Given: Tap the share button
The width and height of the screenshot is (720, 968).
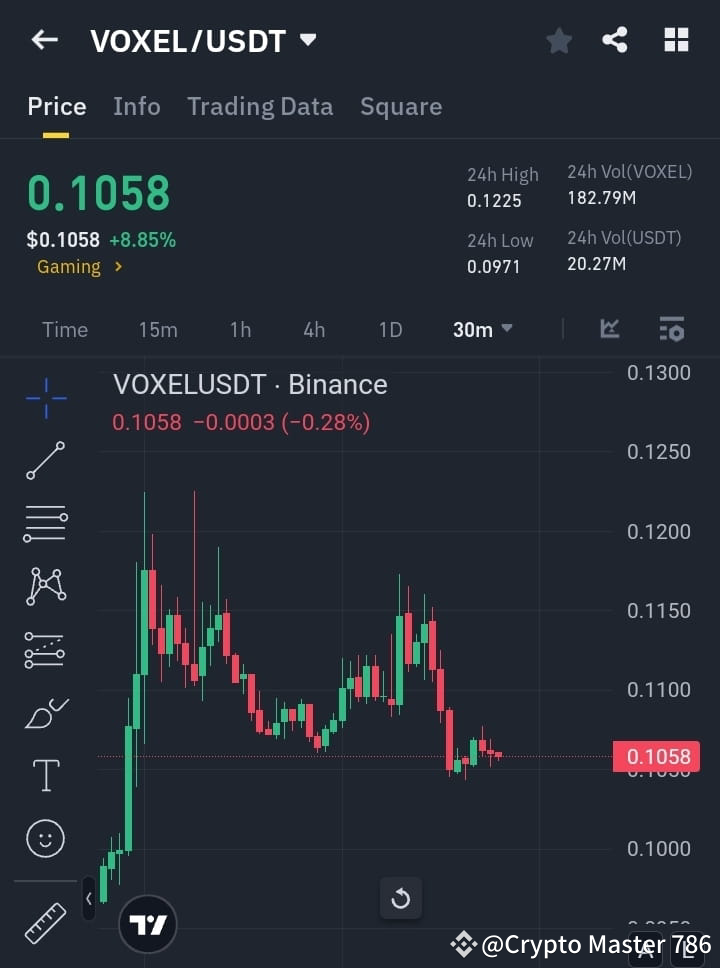Looking at the screenshot, I should [614, 40].
